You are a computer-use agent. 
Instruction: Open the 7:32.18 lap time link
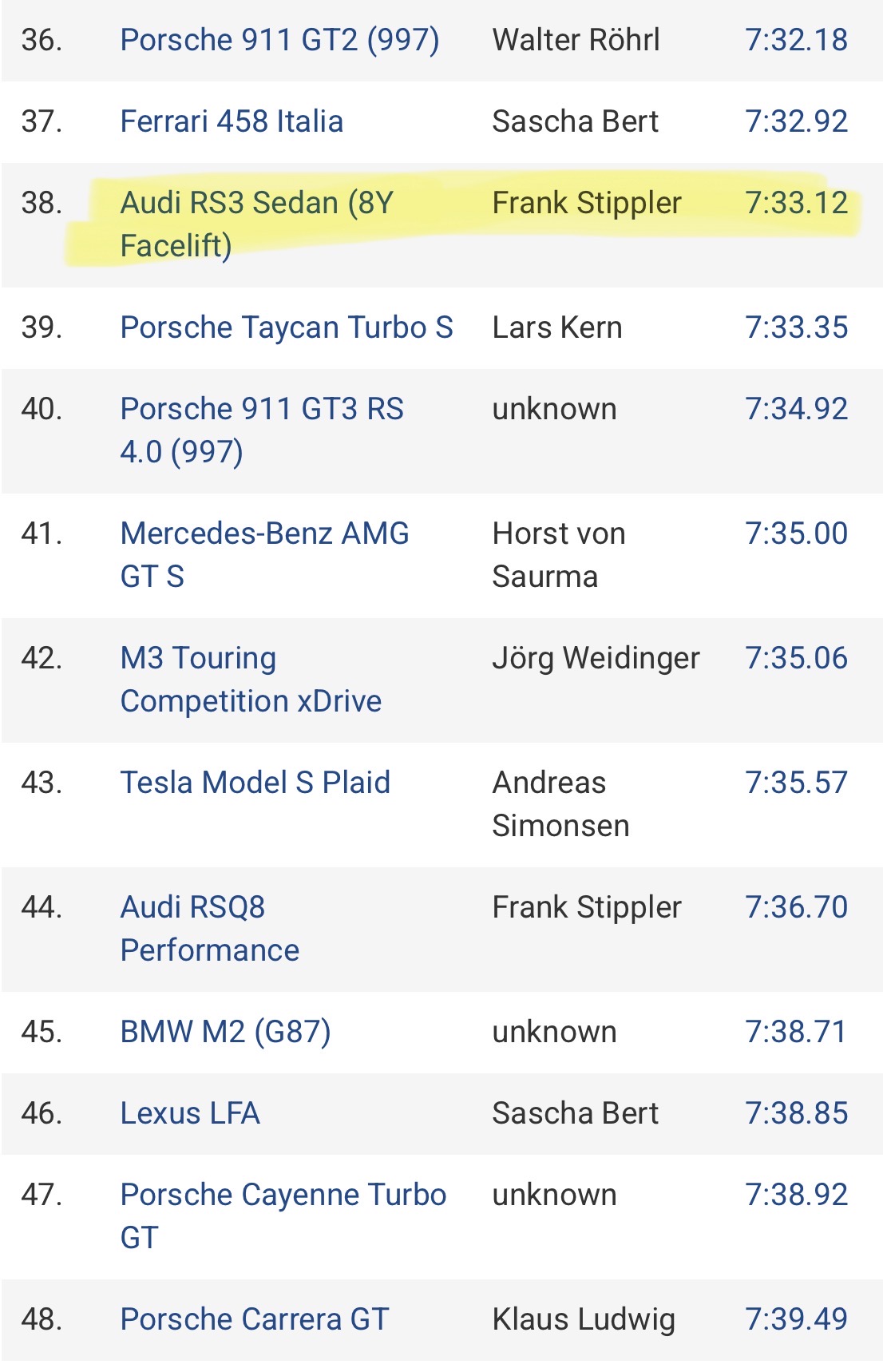[x=796, y=40]
